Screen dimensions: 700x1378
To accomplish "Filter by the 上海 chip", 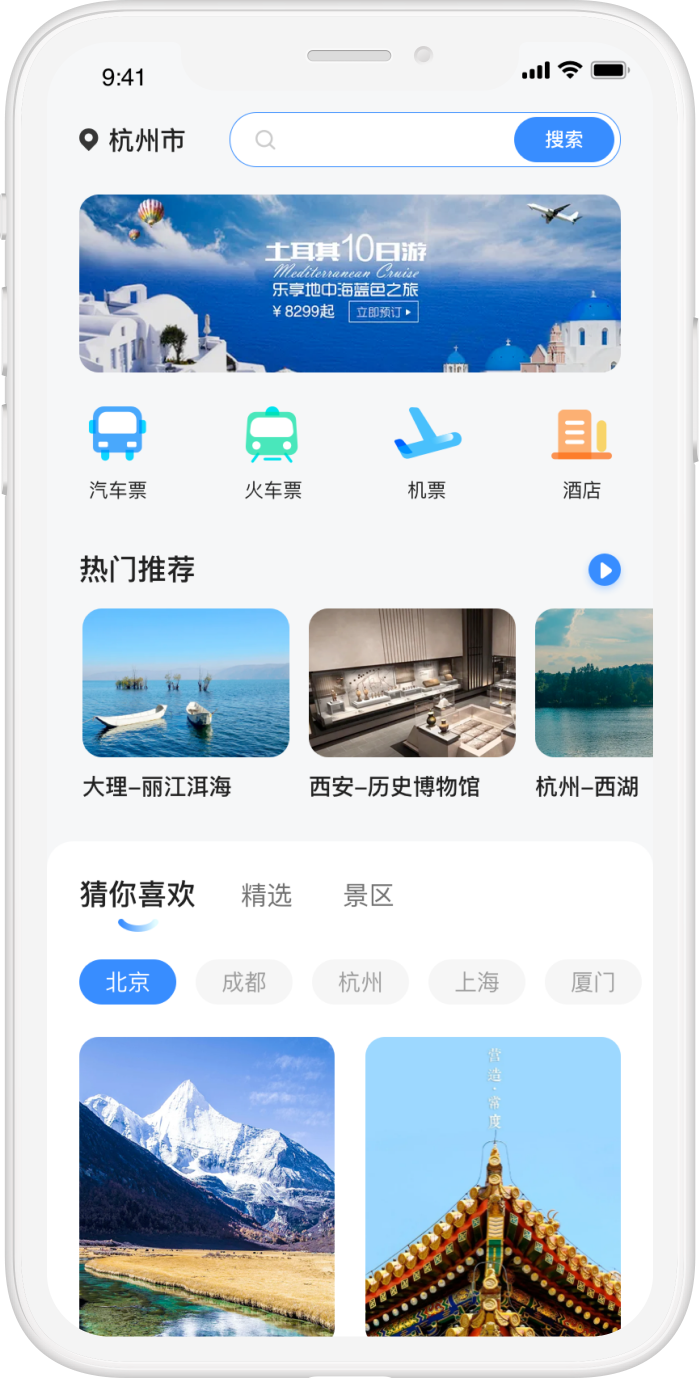I will pyautogui.click(x=477, y=982).
